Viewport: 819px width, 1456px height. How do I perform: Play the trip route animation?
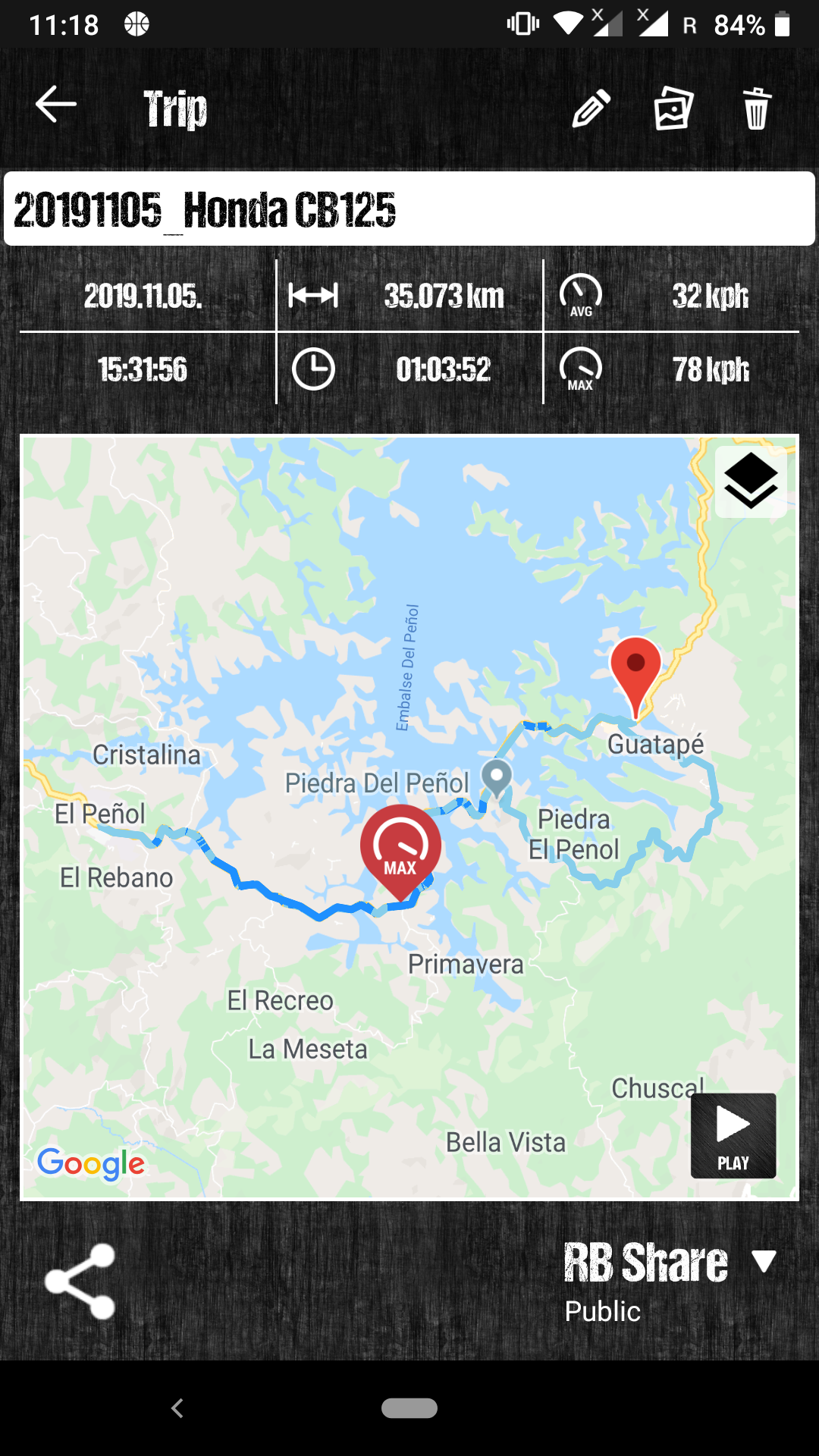point(733,1135)
